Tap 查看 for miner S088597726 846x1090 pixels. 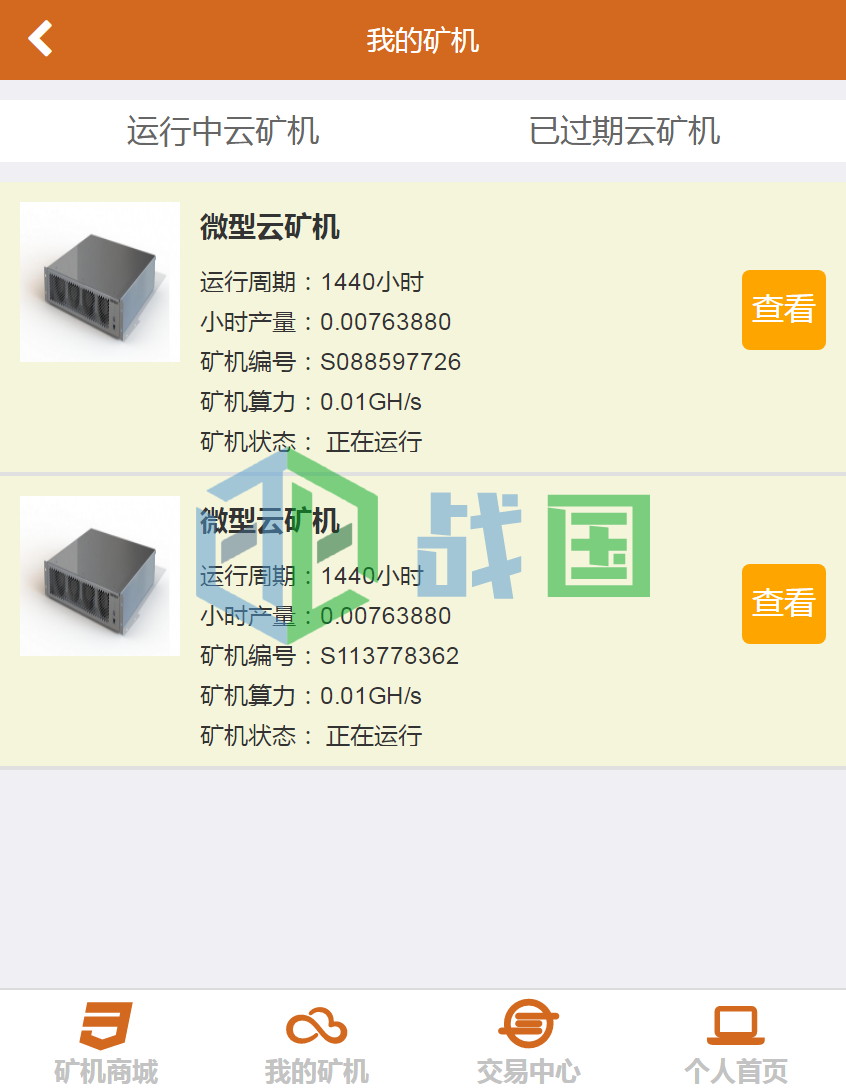pos(783,310)
